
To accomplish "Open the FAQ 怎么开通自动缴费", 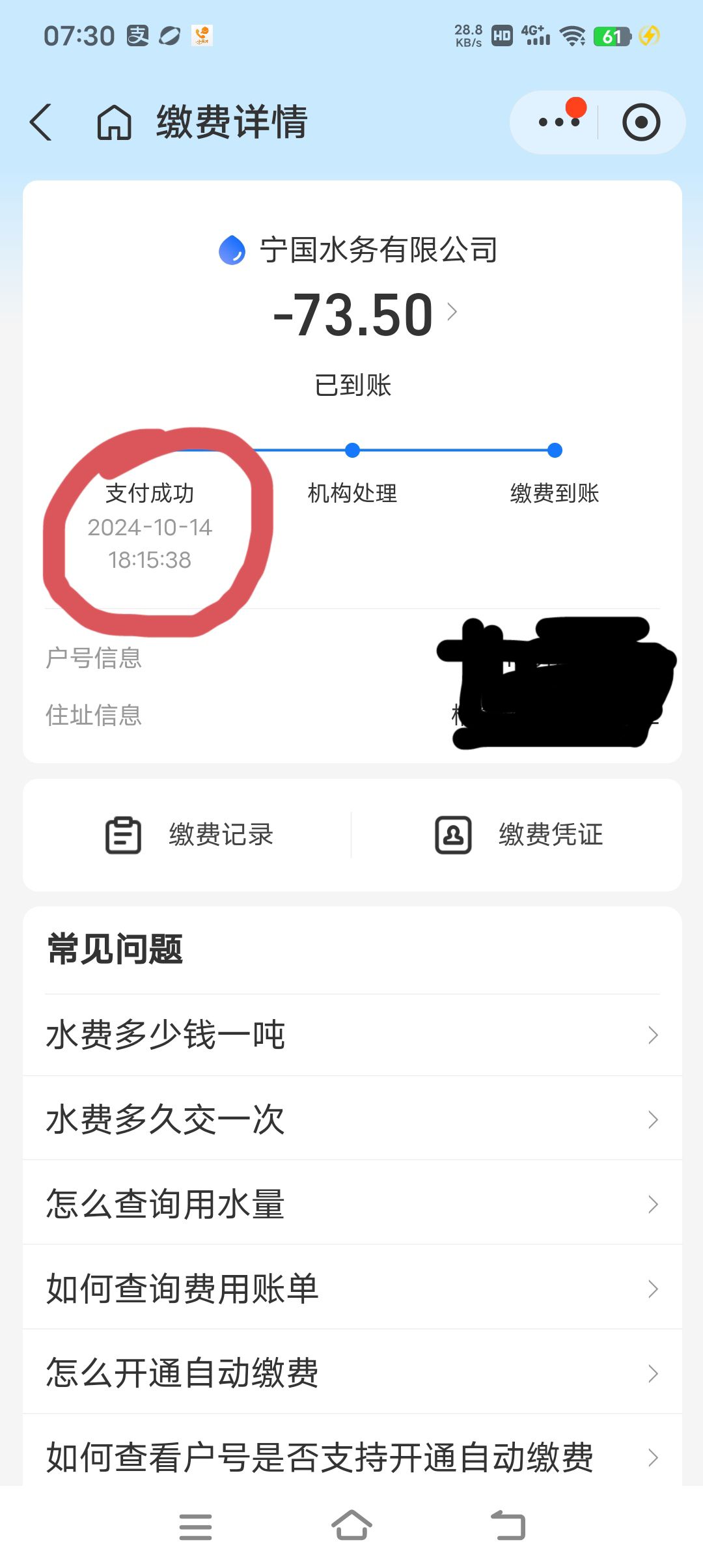I will point(352,1373).
